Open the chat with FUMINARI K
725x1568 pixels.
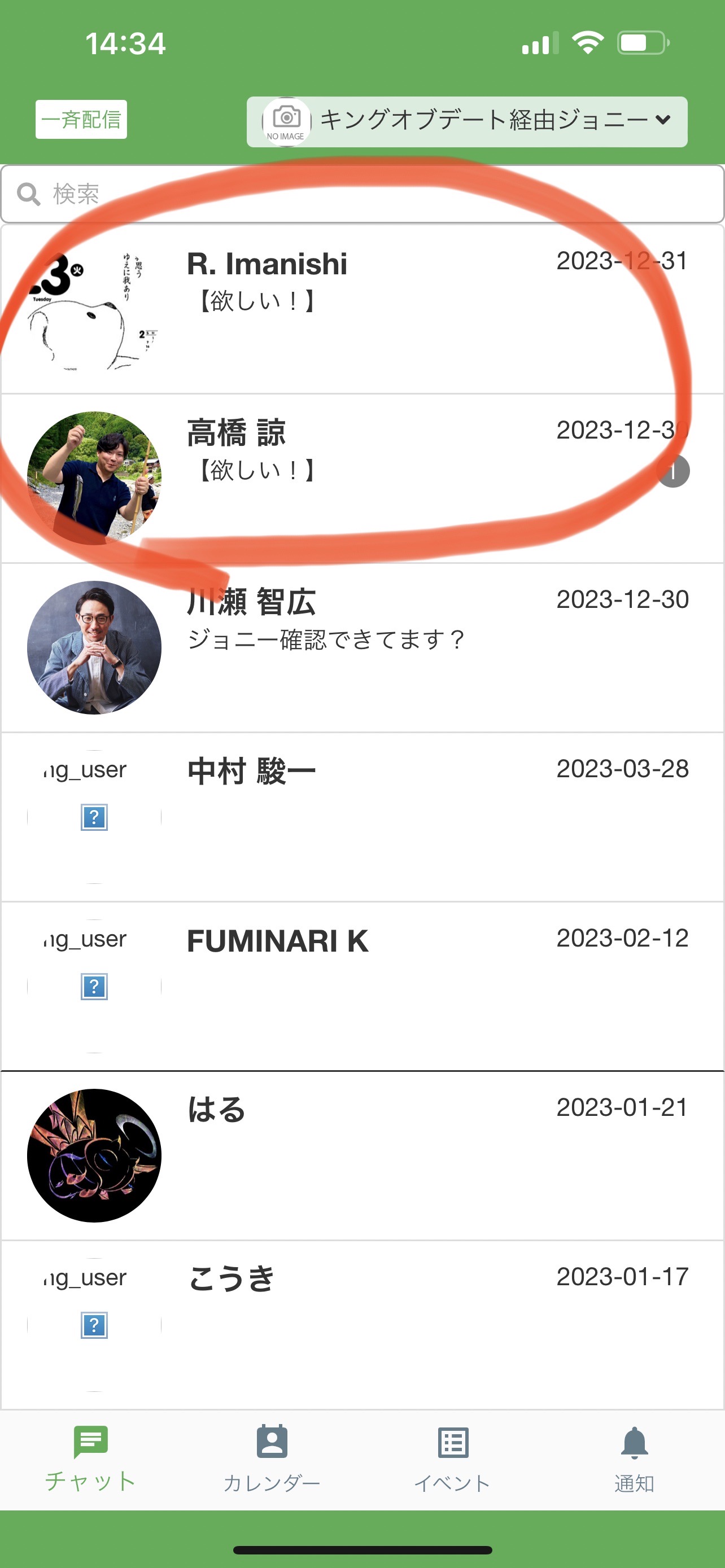[x=362, y=986]
